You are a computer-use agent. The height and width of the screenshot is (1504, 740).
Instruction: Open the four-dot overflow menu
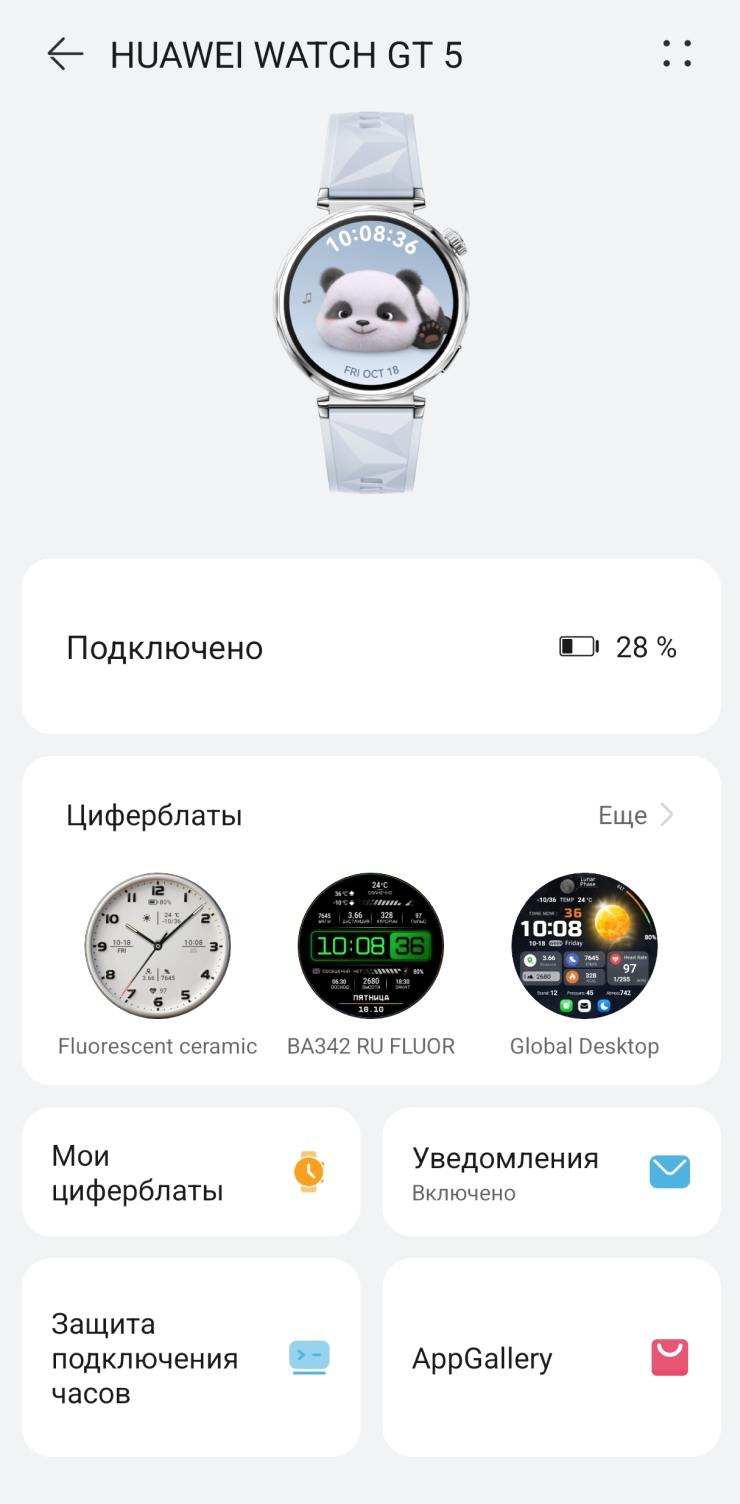[677, 54]
